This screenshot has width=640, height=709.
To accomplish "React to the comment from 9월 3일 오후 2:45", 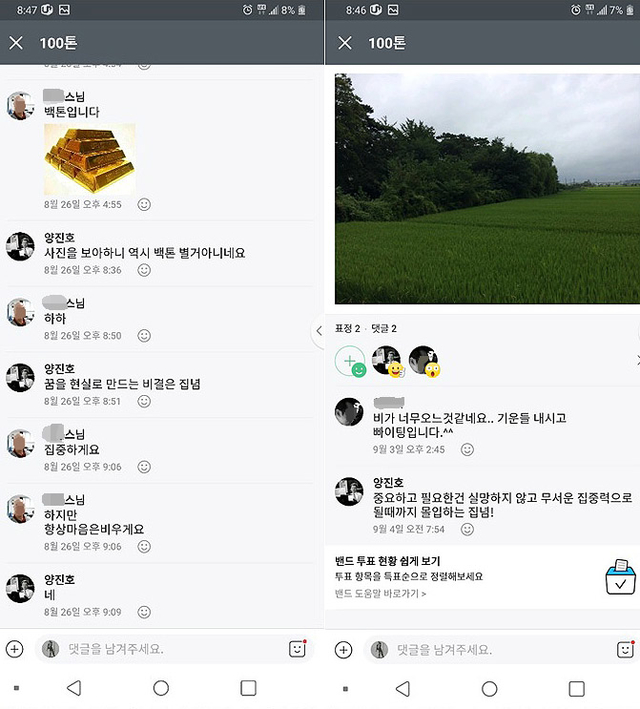I will [x=467, y=450].
